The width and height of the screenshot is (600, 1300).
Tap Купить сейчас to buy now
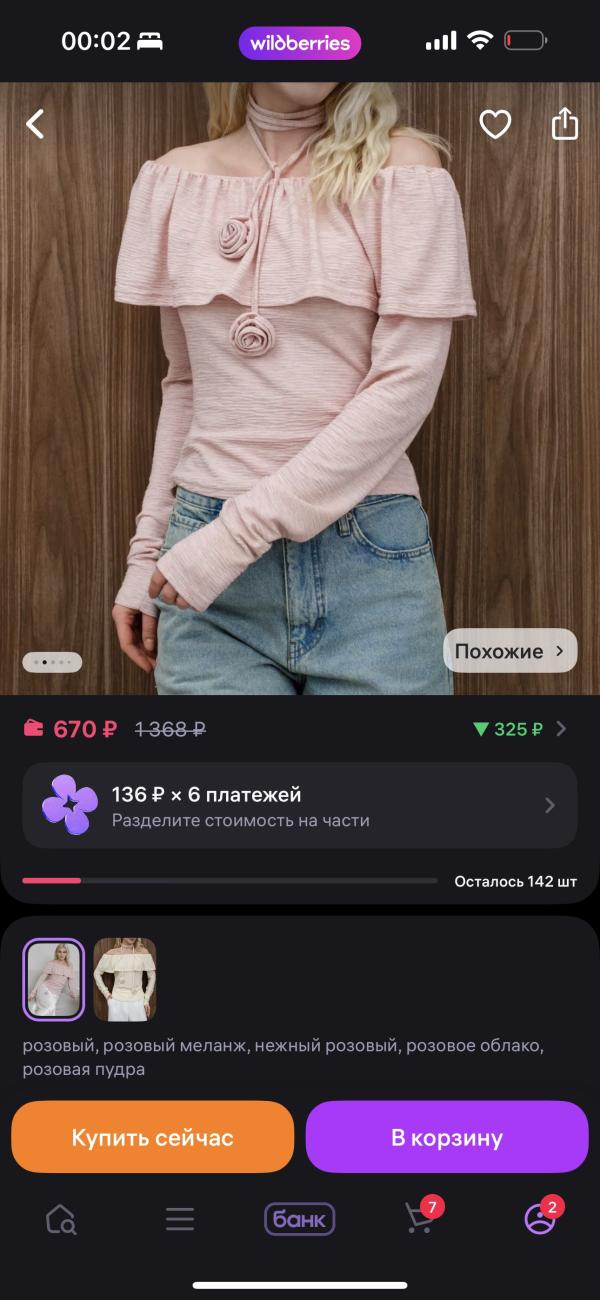click(x=153, y=1137)
